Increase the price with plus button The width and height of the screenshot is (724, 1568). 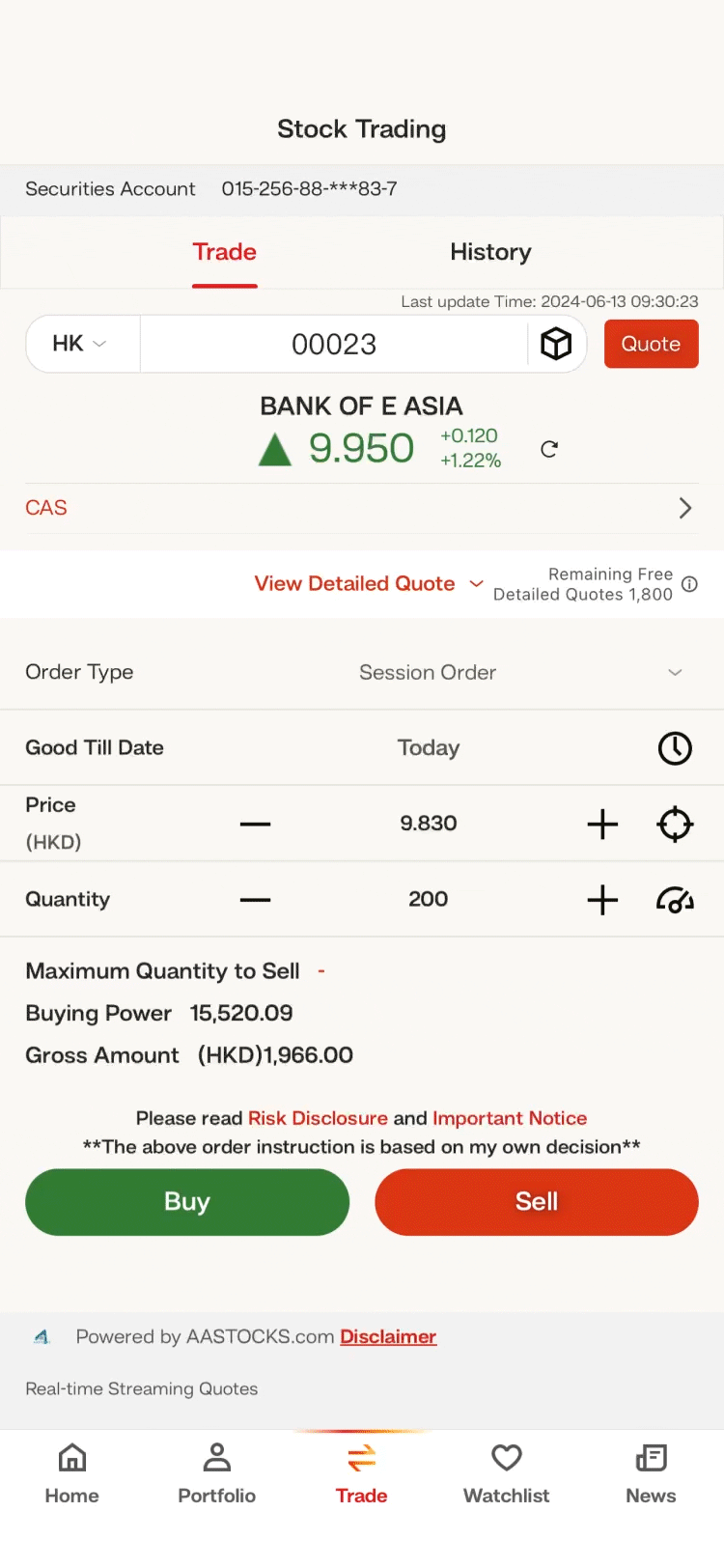click(602, 824)
